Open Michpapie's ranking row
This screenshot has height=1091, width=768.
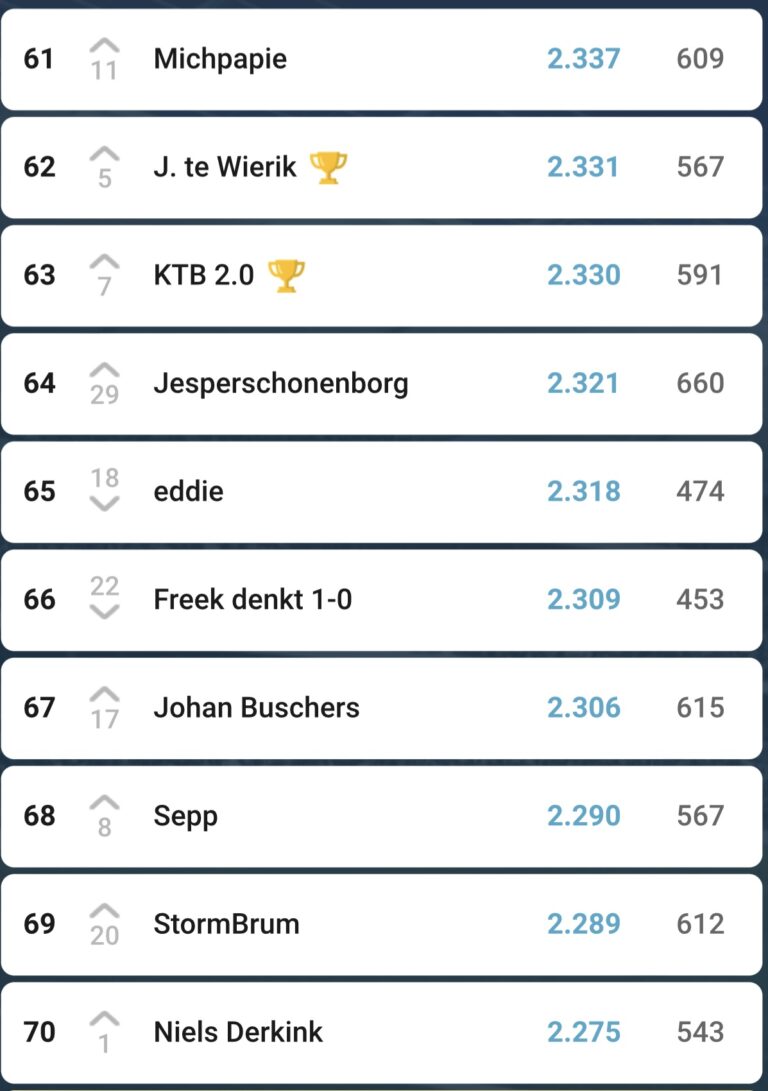(220, 59)
